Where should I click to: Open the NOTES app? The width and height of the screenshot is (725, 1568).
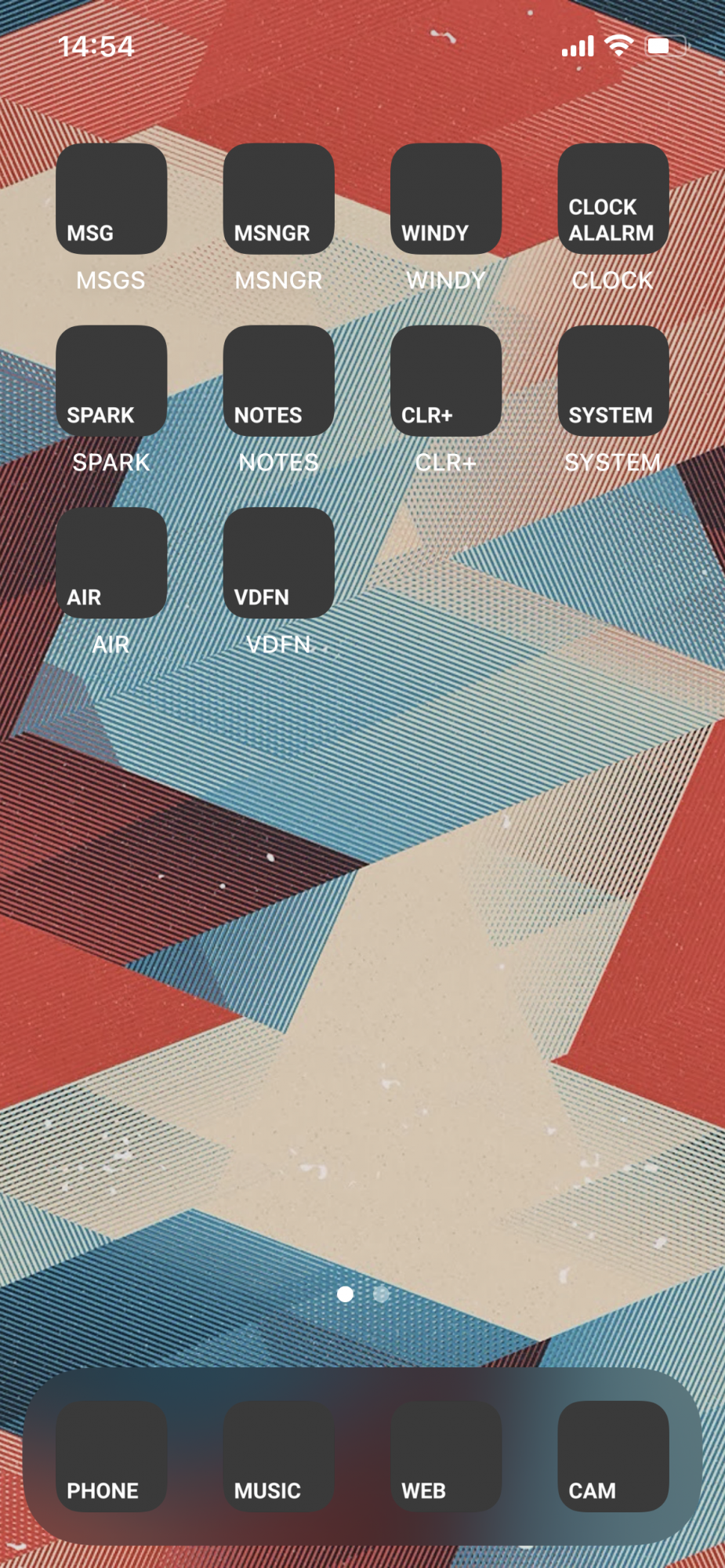[x=278, y=380]
